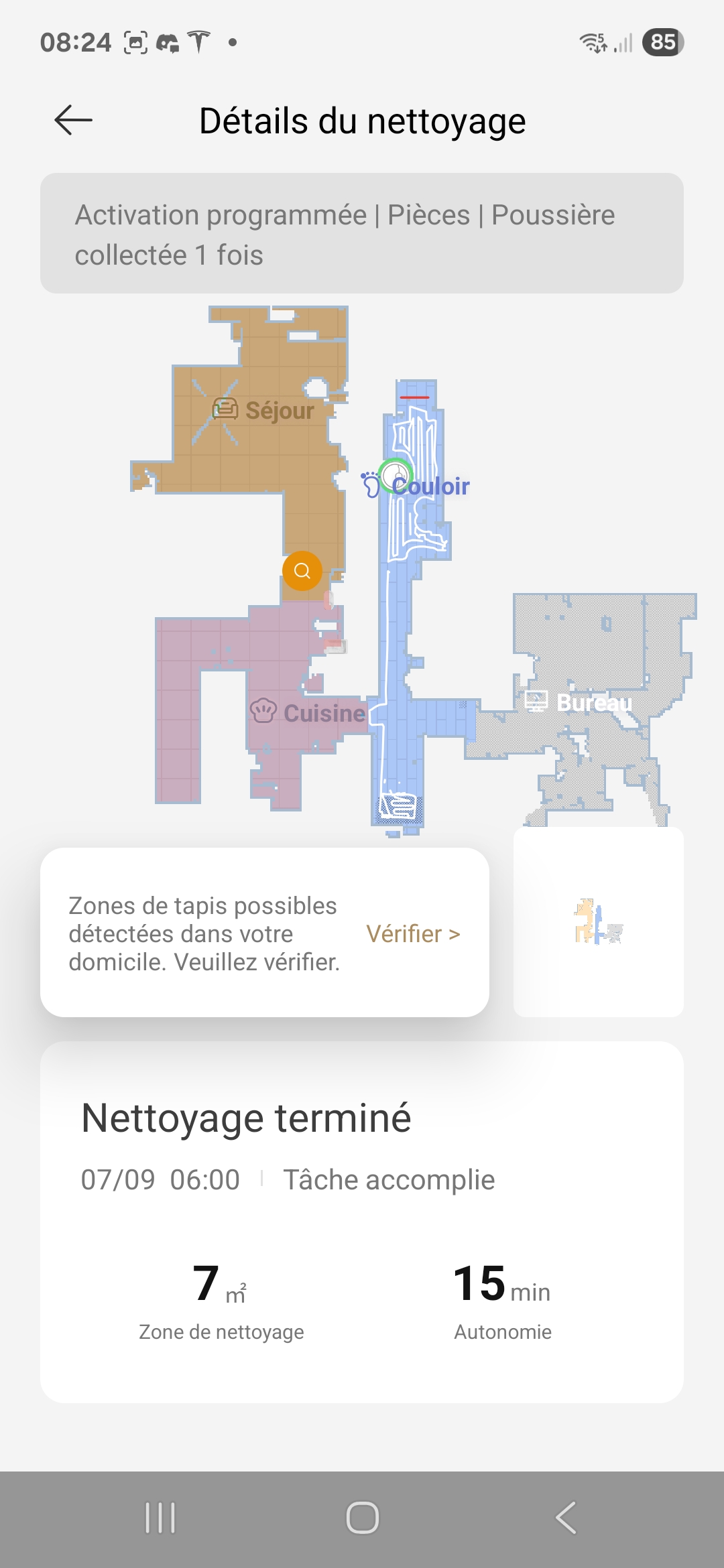The height and width of the screenshot is (1568, 724).
Task: Tap the orange magnifier icon on the map
Action: (302, 571)
